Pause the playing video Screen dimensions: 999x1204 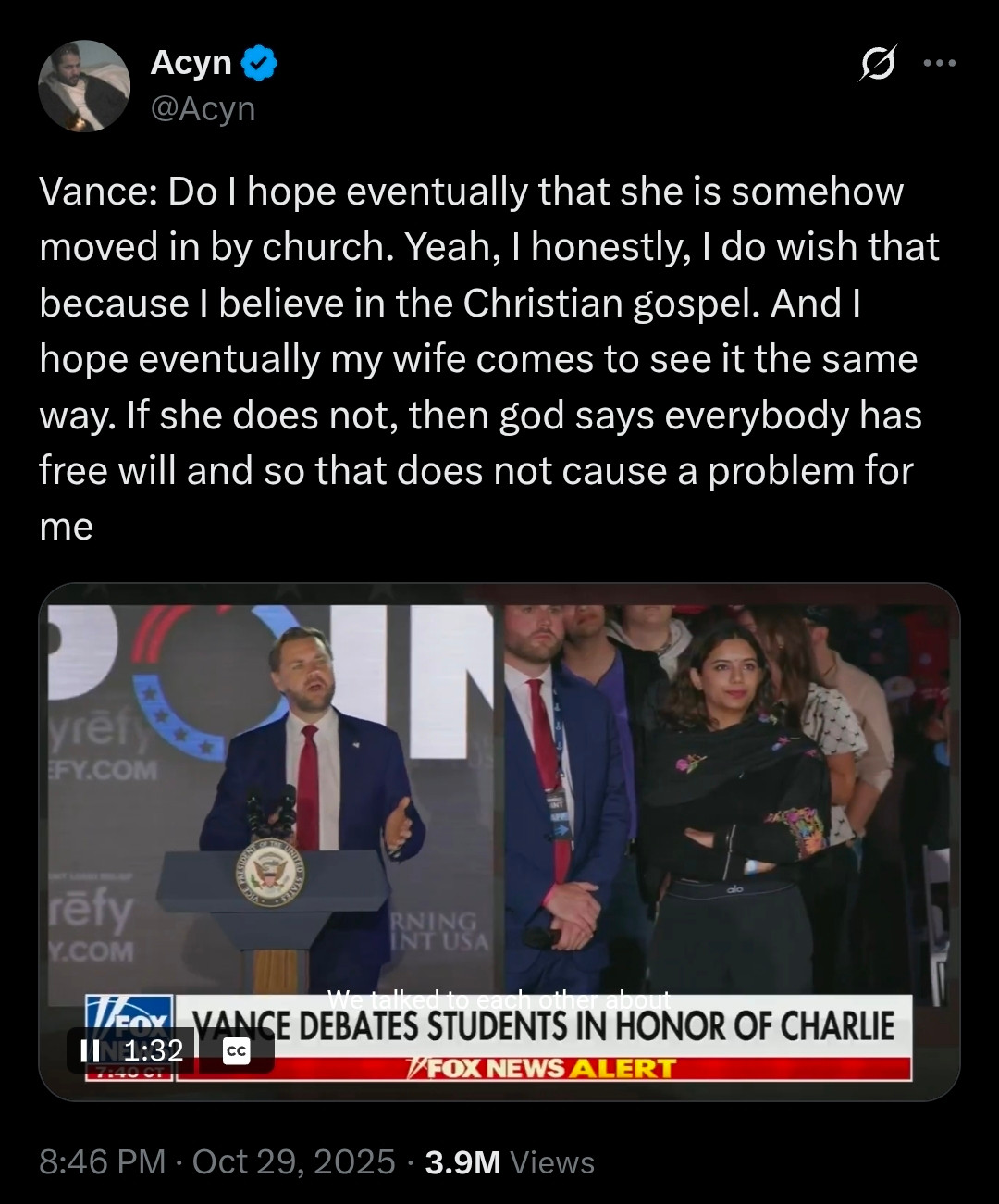pos(91,1050)
